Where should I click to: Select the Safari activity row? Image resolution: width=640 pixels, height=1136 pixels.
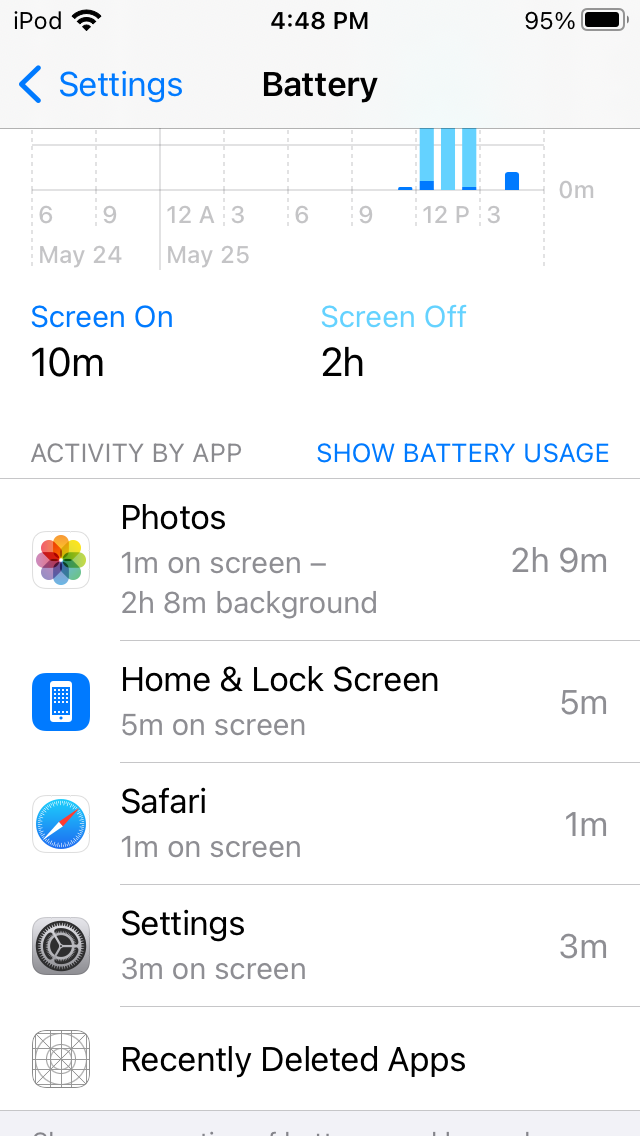[x=320, y=824]
